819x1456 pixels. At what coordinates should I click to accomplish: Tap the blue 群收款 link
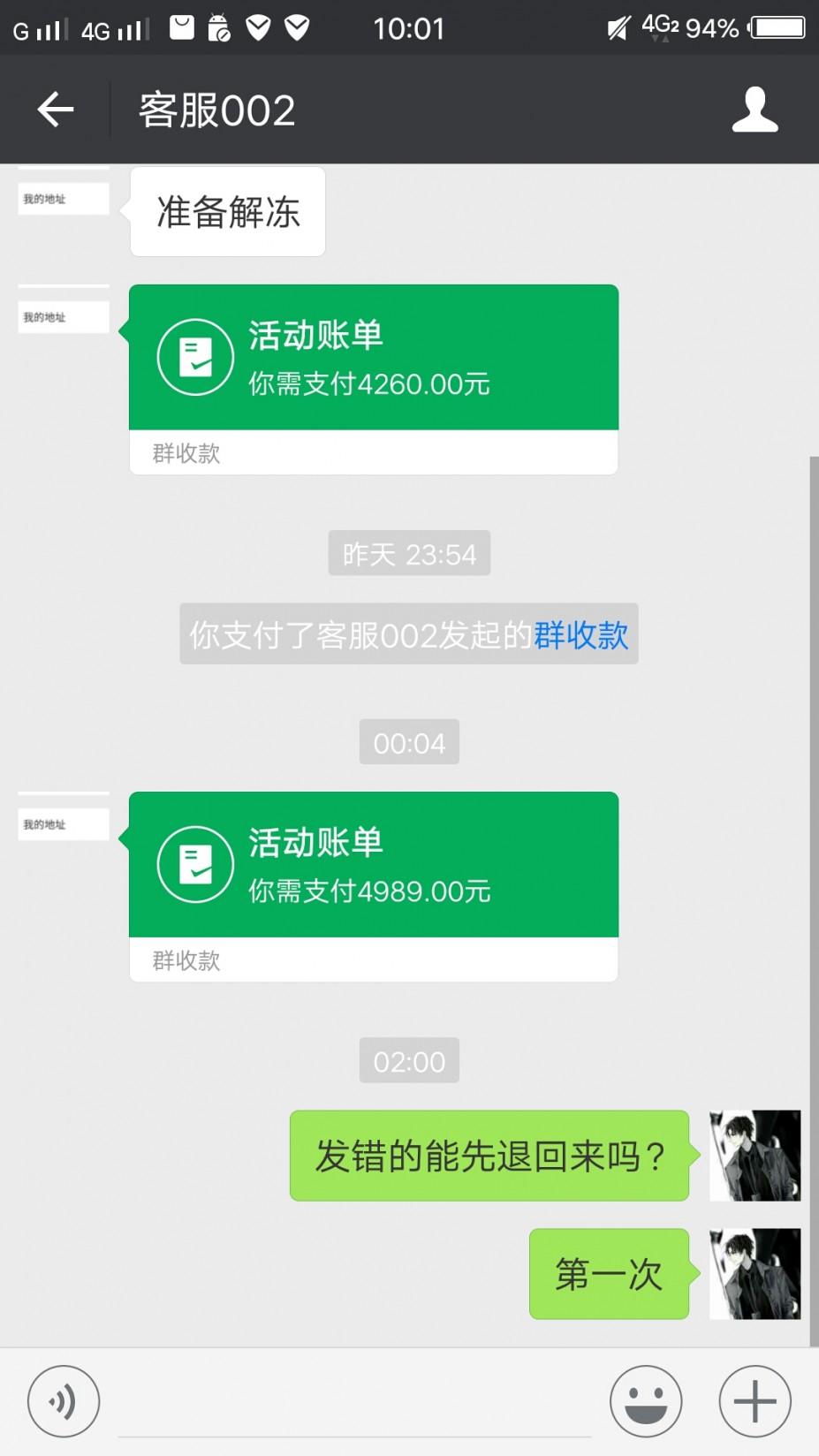[580, 635]
